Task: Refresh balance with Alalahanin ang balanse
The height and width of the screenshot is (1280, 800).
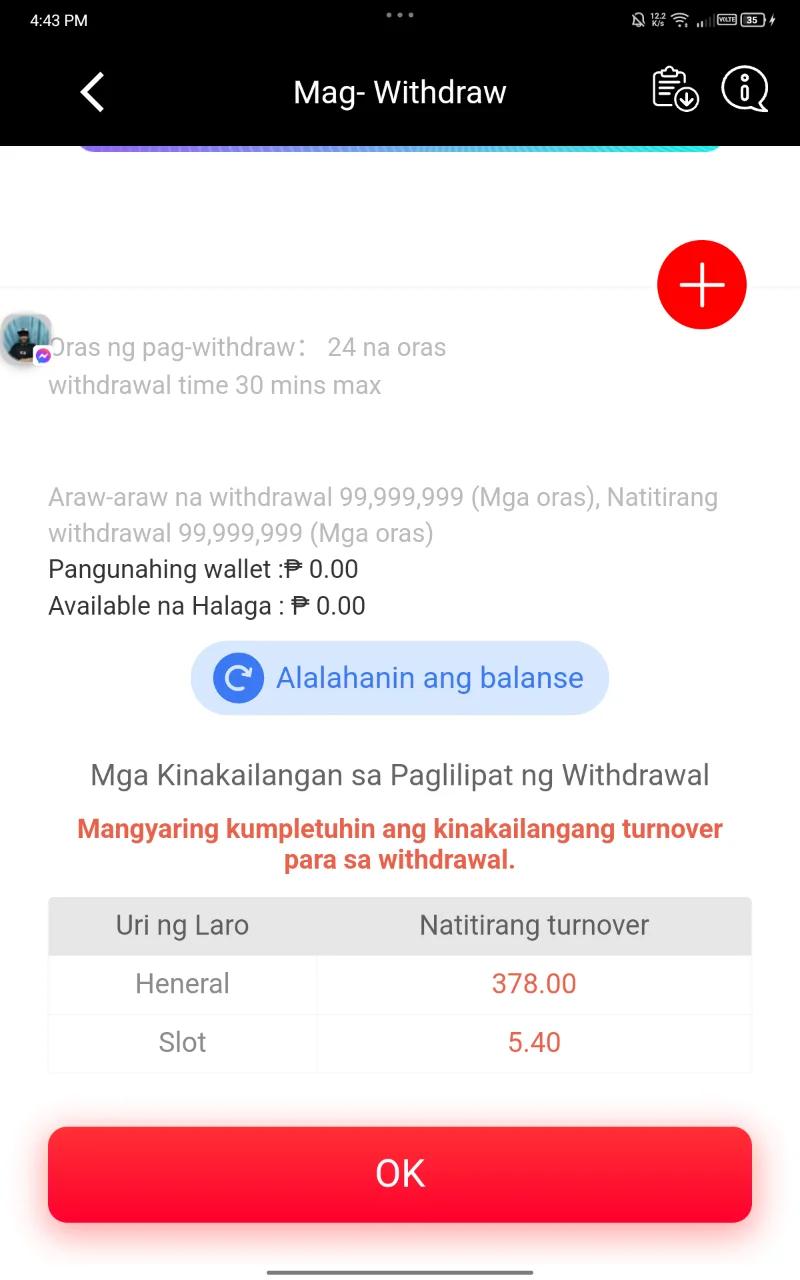Action: pos(400,678)
